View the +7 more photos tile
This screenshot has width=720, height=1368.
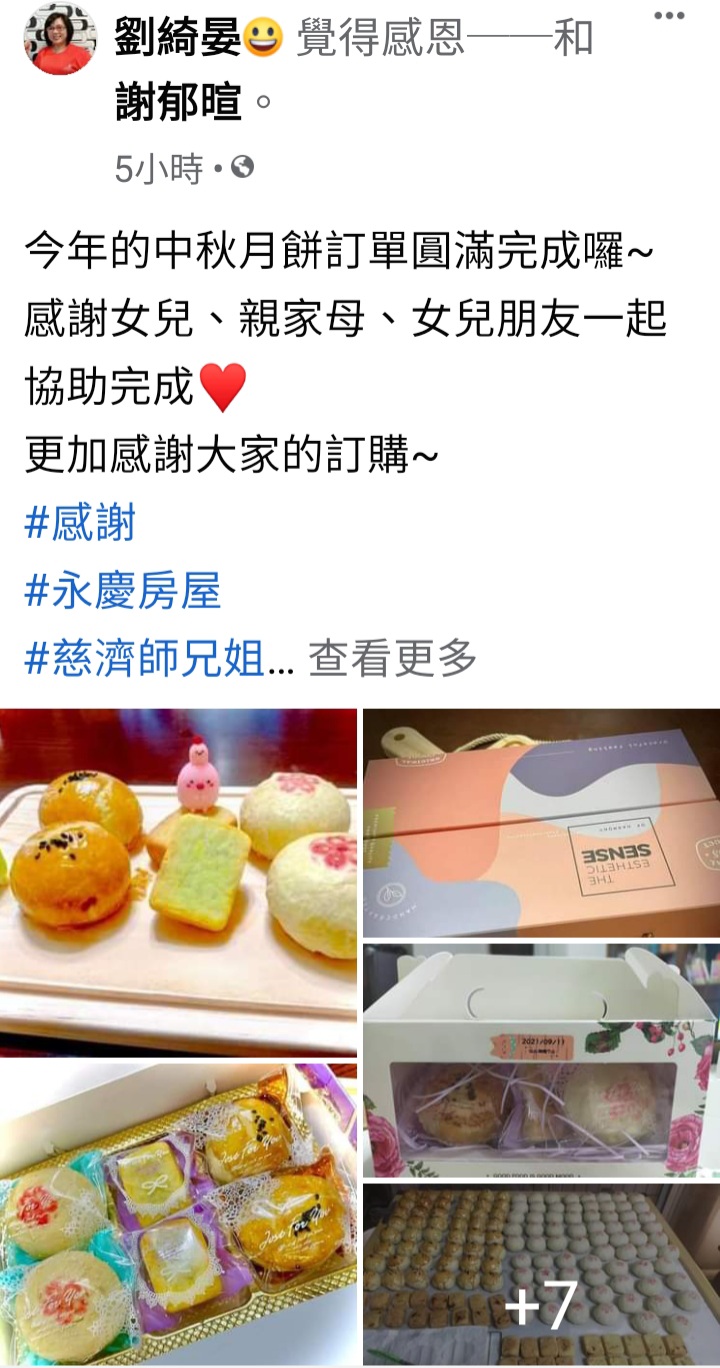coord(541,1274)
